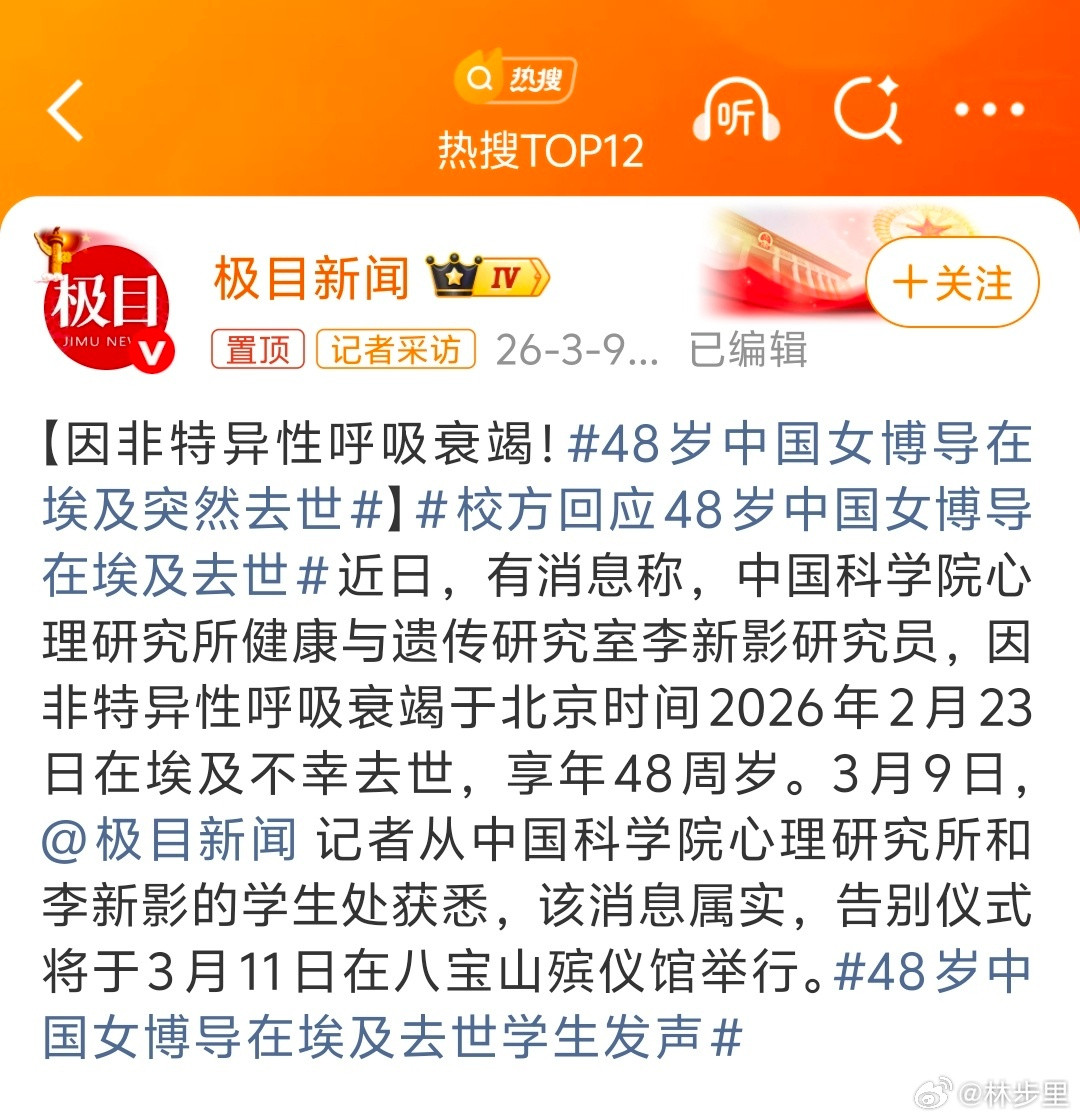Screen dimensions: 1080x1120
Task: Expand the 热搜TOP12 header title
Action: point(540,148)
